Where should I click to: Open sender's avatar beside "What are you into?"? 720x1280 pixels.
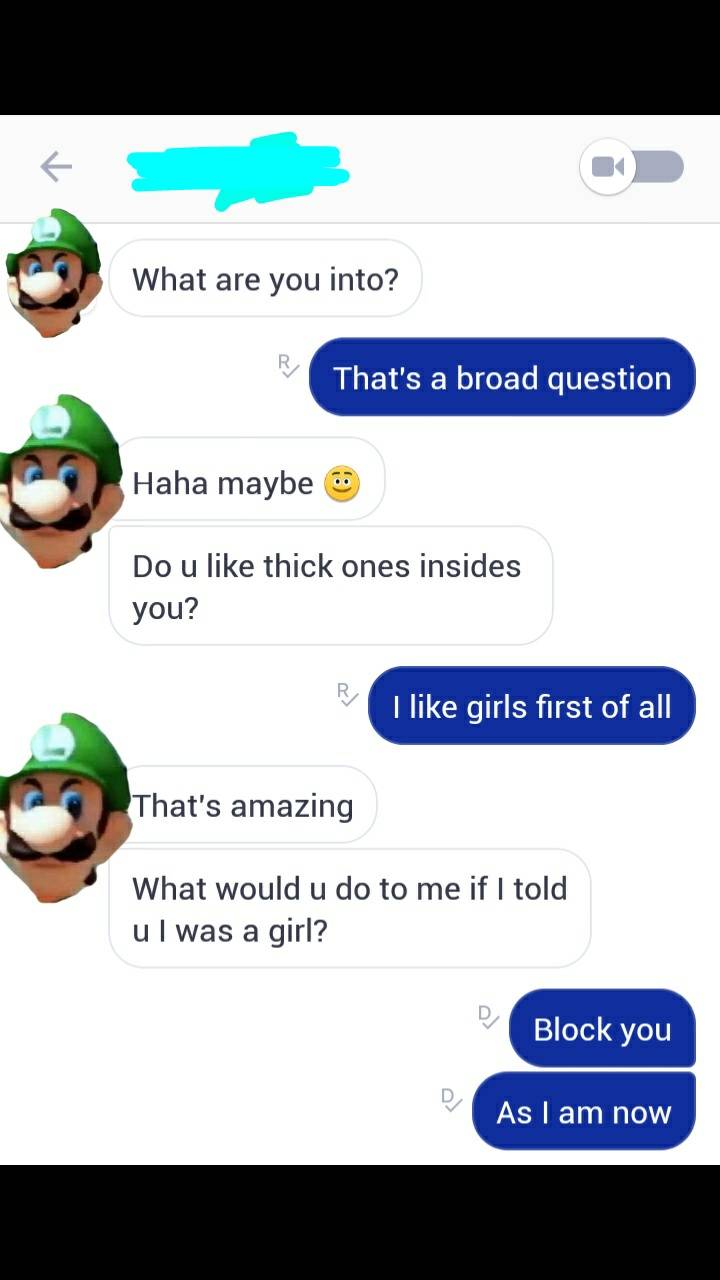(53, 275)
